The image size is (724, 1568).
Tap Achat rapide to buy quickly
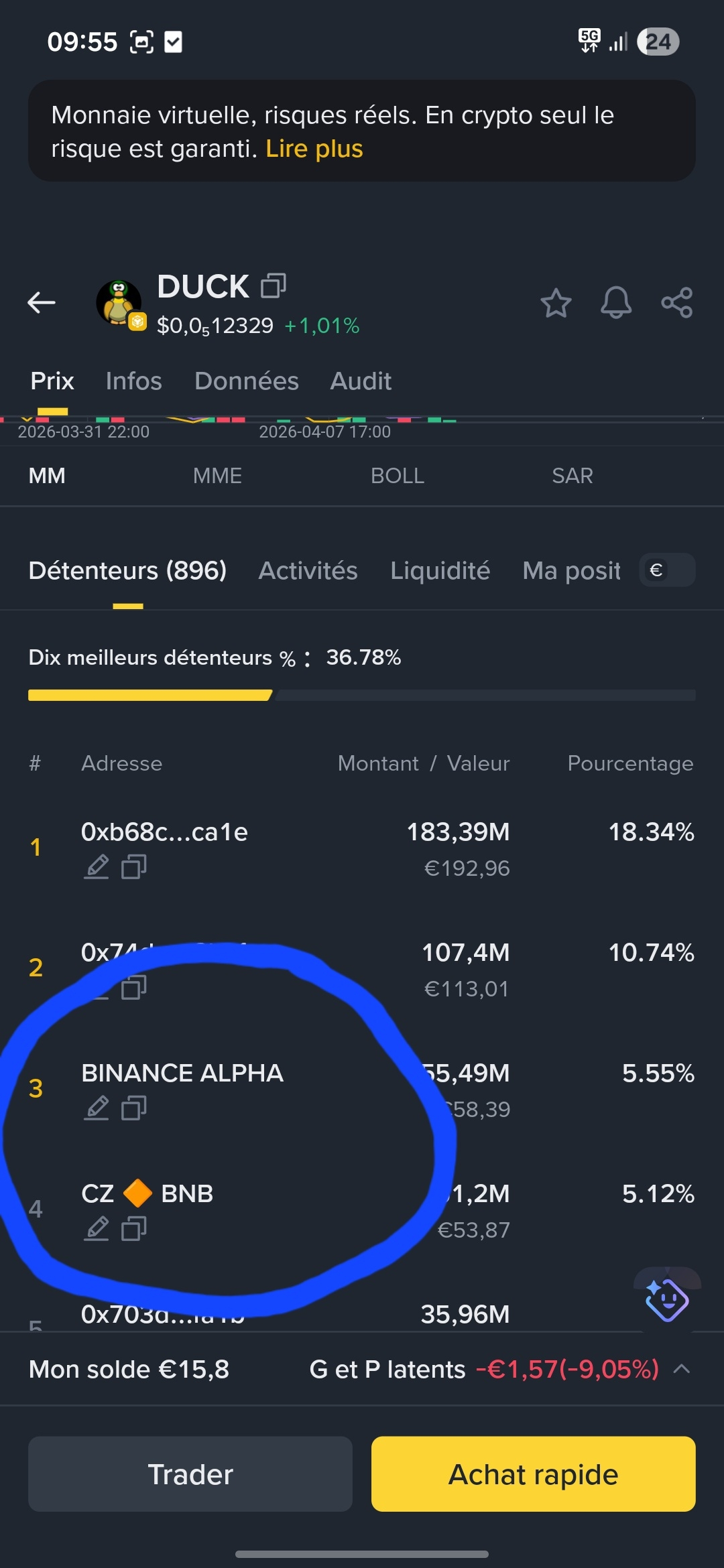(533, 1474)
